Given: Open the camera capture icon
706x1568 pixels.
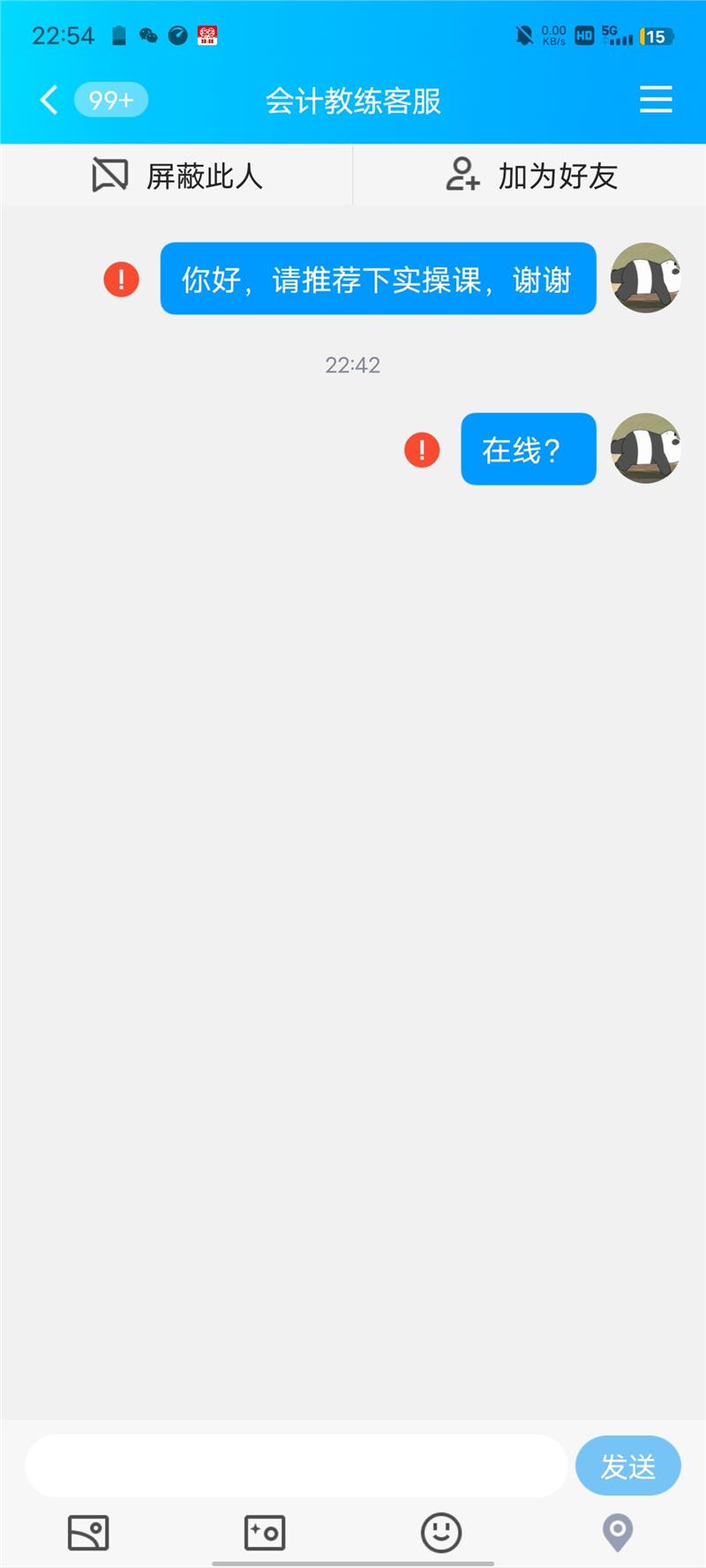Looking at the screenshot, I should [265, 1533].
